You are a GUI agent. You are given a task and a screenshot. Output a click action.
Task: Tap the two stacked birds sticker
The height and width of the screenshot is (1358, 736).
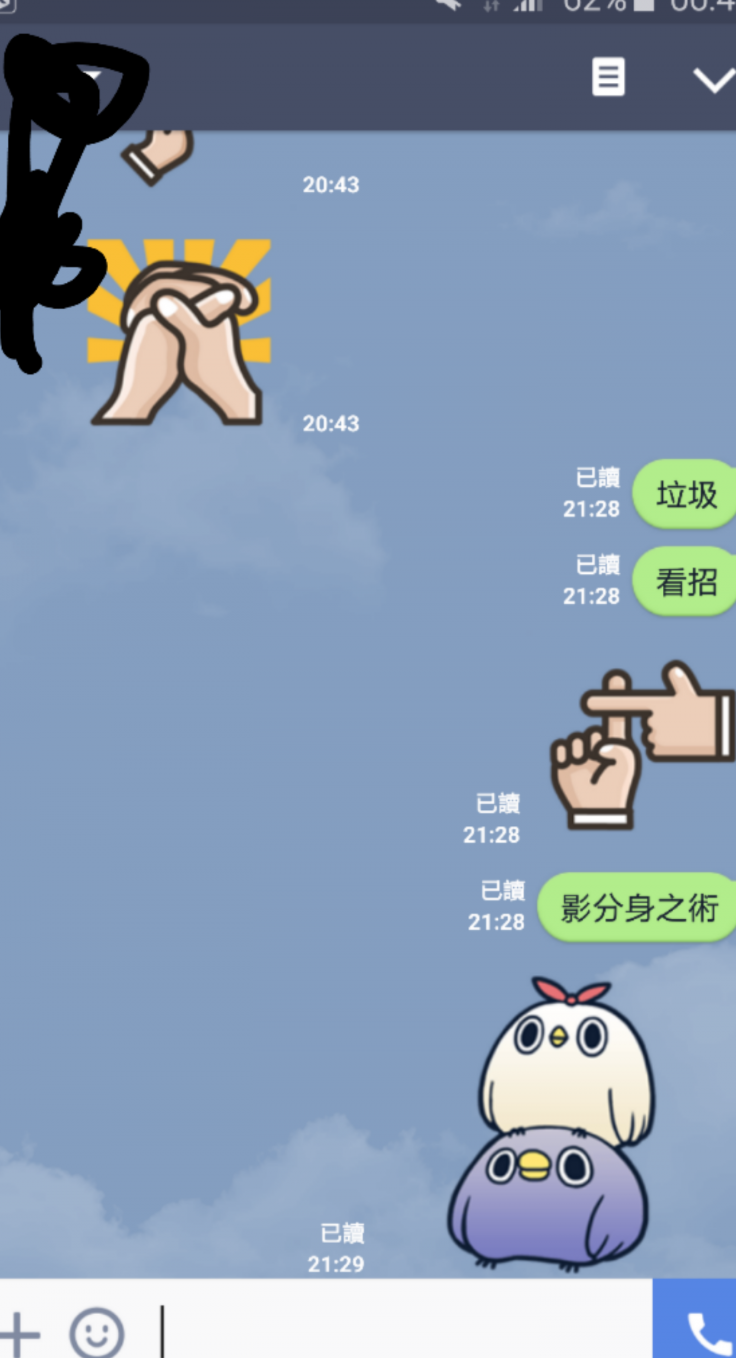coord(552,1123)
